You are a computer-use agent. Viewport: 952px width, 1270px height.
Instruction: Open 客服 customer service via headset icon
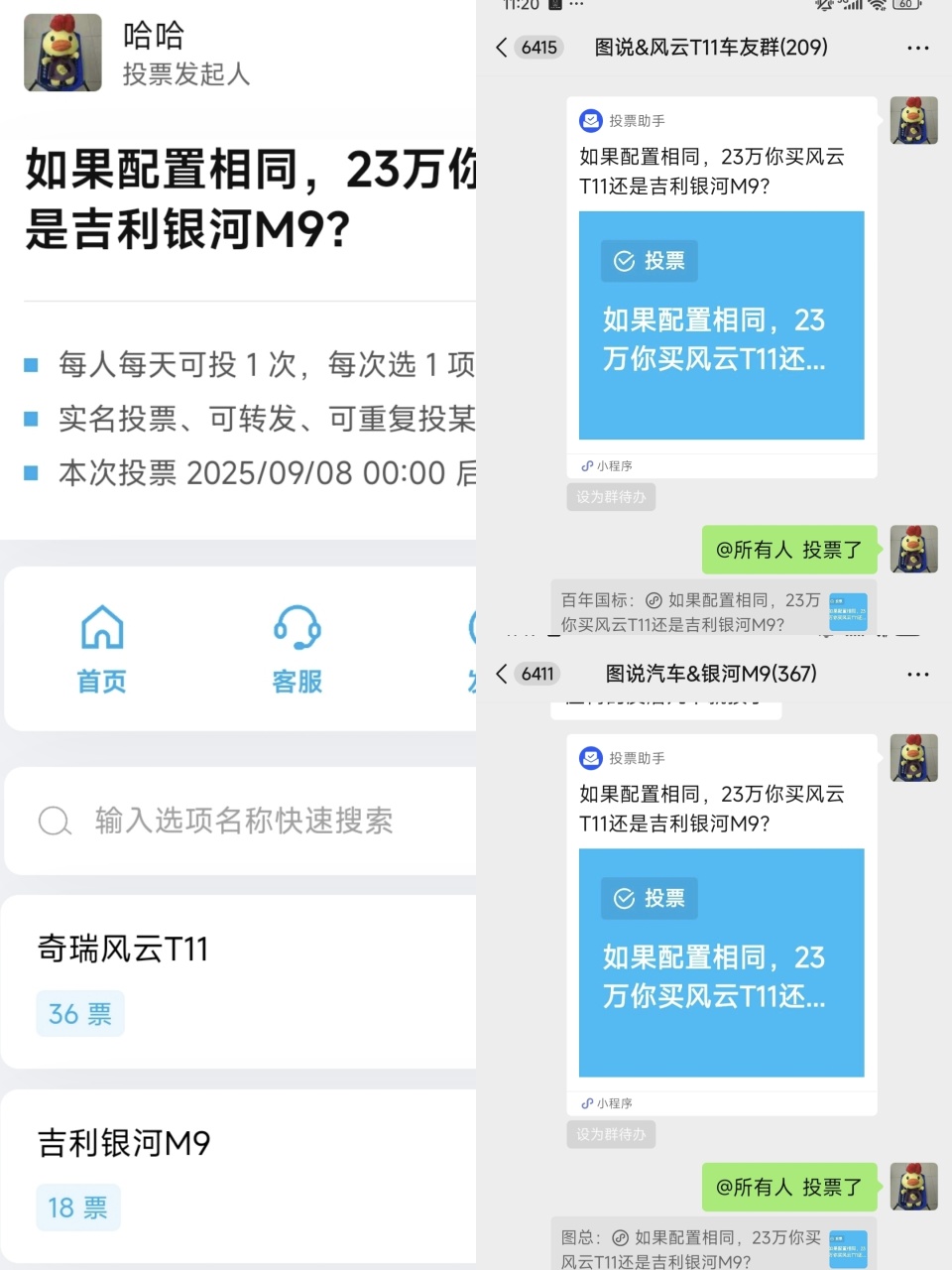click(297, 626)
